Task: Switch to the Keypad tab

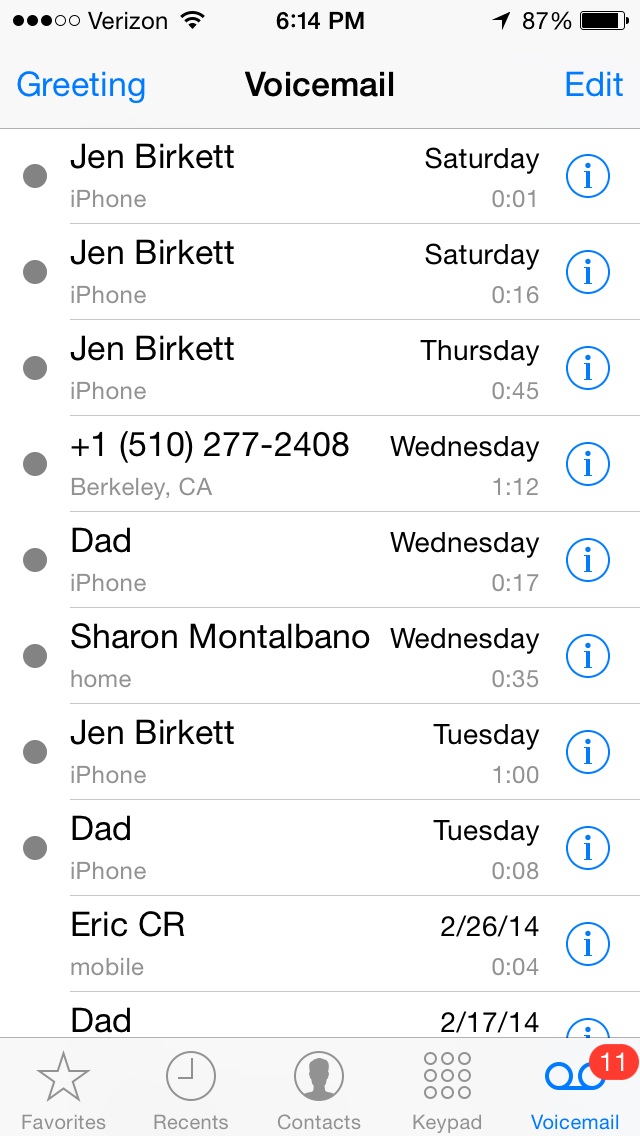Action: coord(447,1090)
